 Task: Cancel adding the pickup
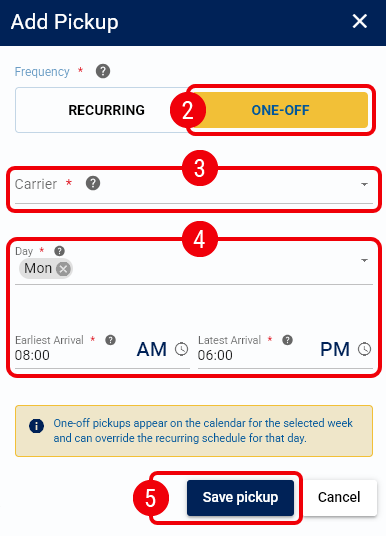339,497
